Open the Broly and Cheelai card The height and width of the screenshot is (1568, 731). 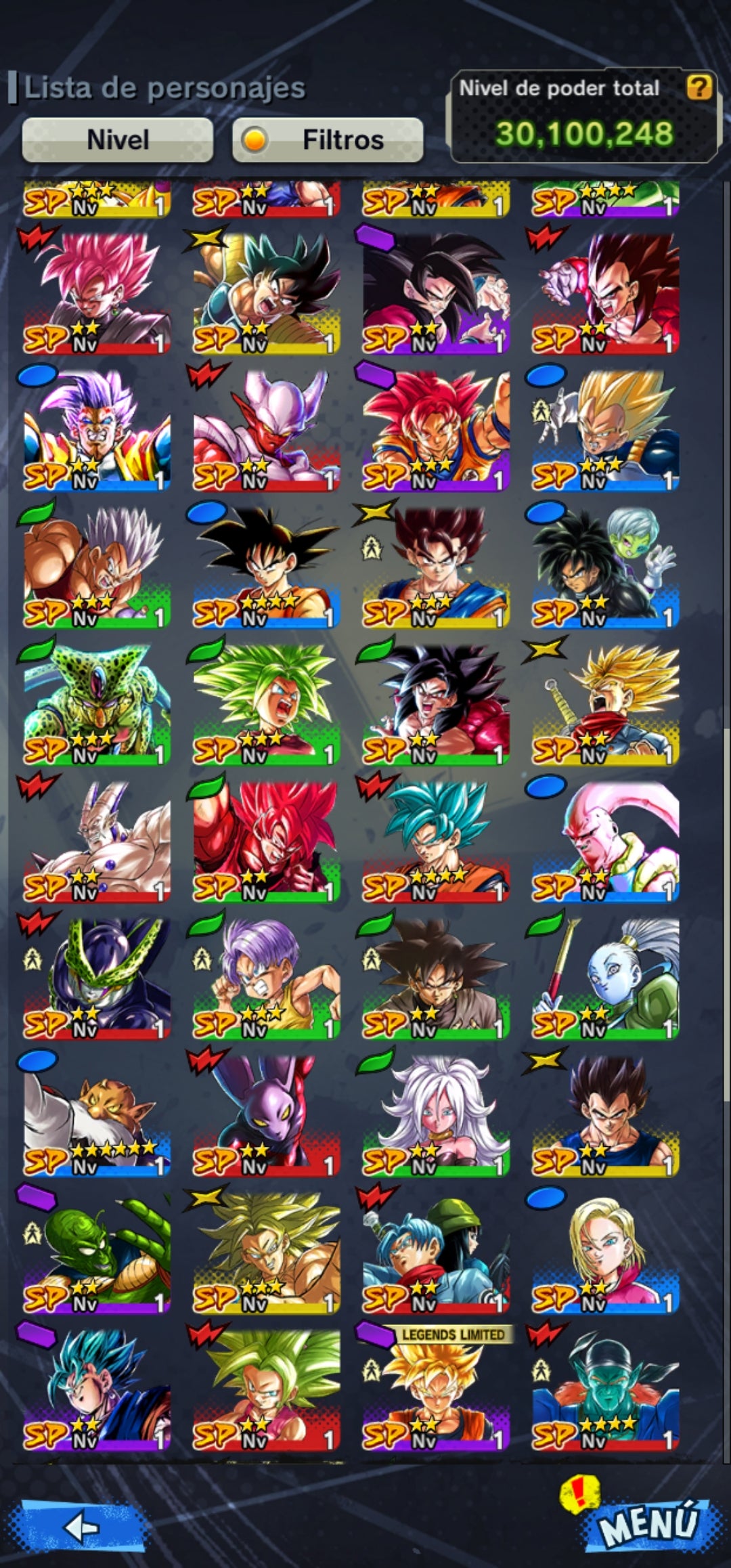(x=605, y=565)
